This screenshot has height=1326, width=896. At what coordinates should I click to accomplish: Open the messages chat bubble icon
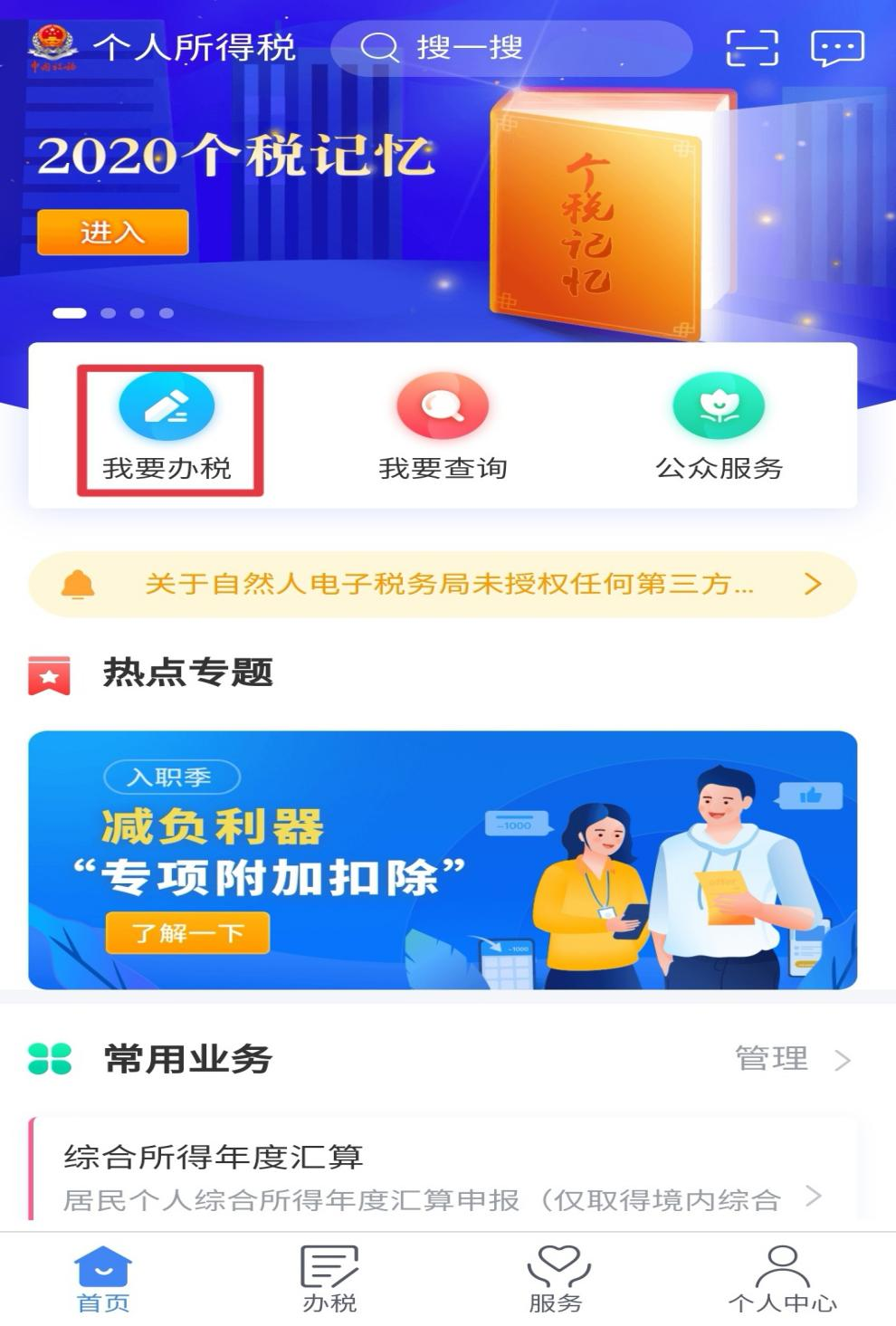(x=837, y=48)
